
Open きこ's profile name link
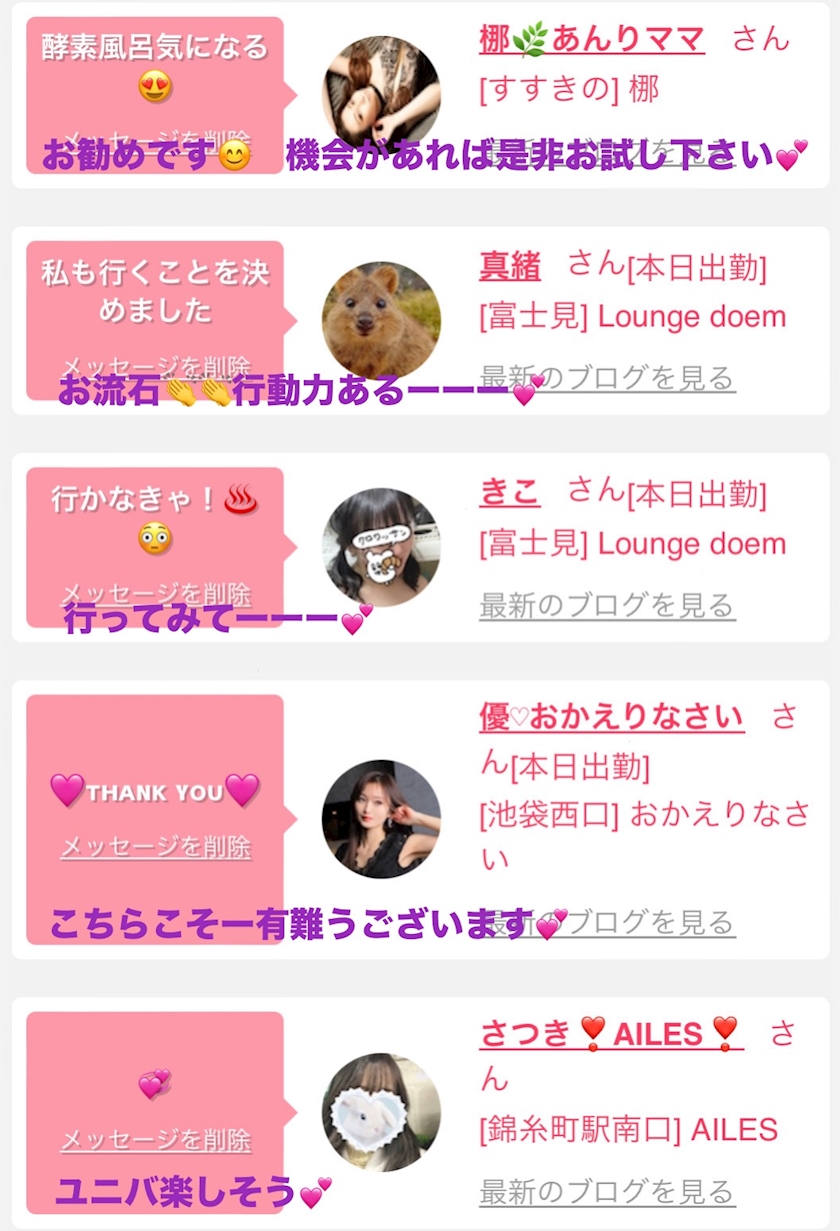pos(509,493)
